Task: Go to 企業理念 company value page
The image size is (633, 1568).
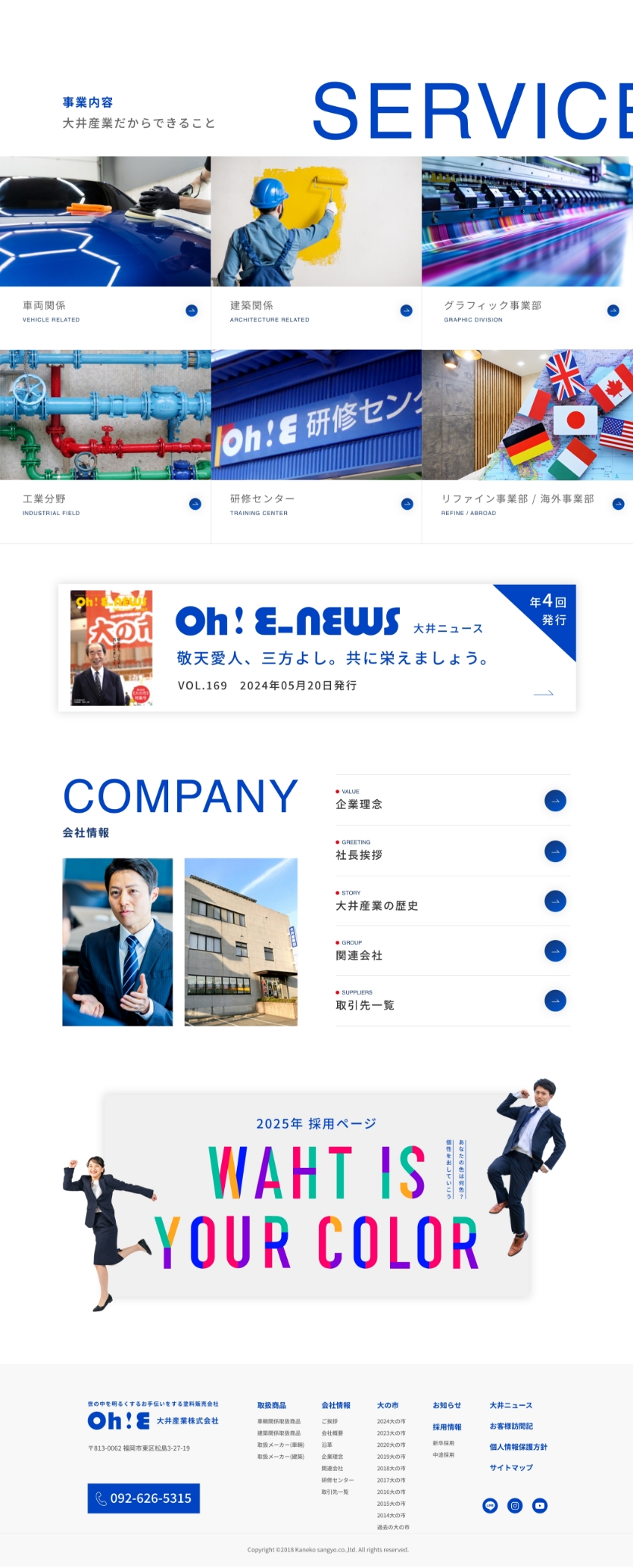Action: click(x=452, y=801)
